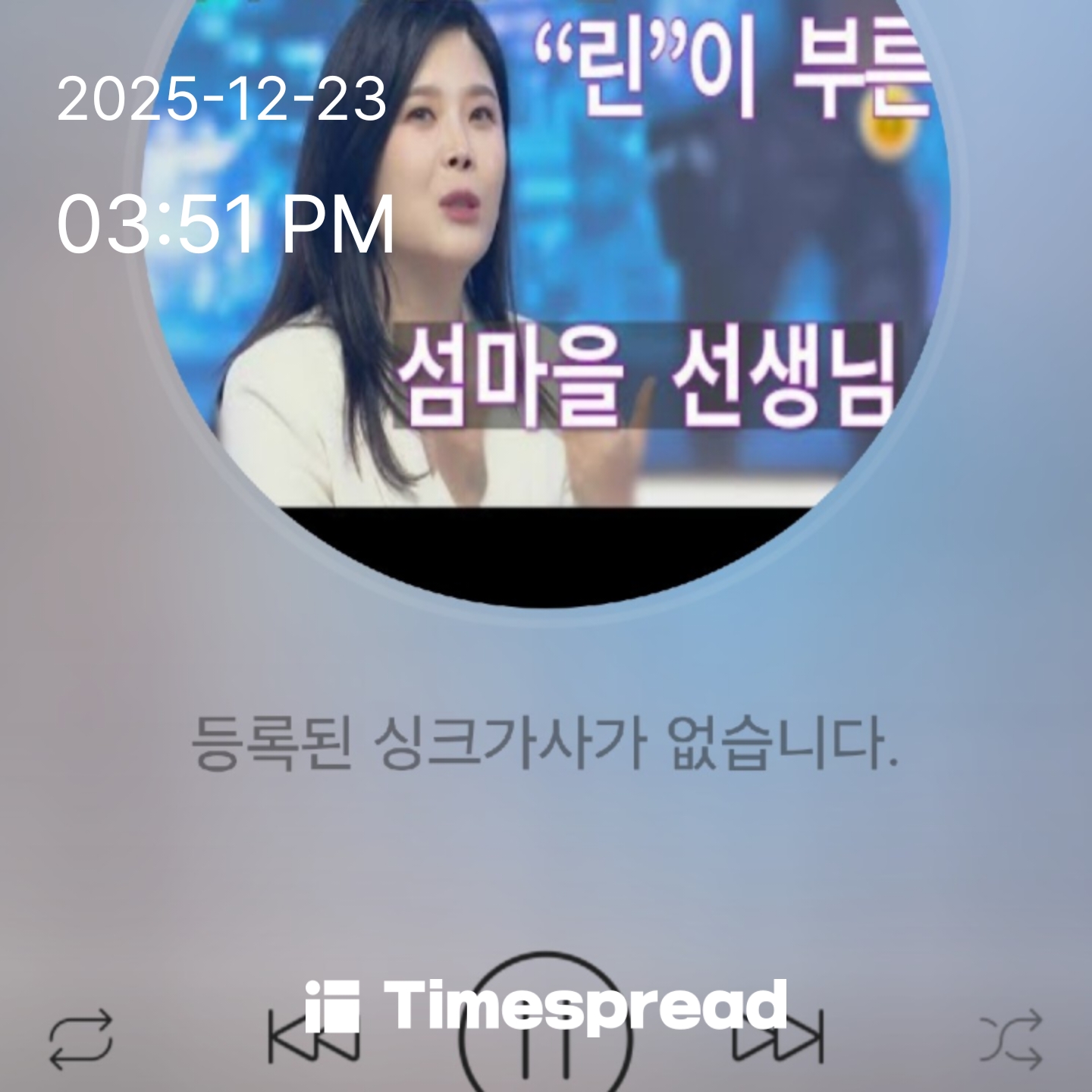Screen dimensions: 1092x1092
Task: Open the synced lyrics area
Action: [545, 743]
